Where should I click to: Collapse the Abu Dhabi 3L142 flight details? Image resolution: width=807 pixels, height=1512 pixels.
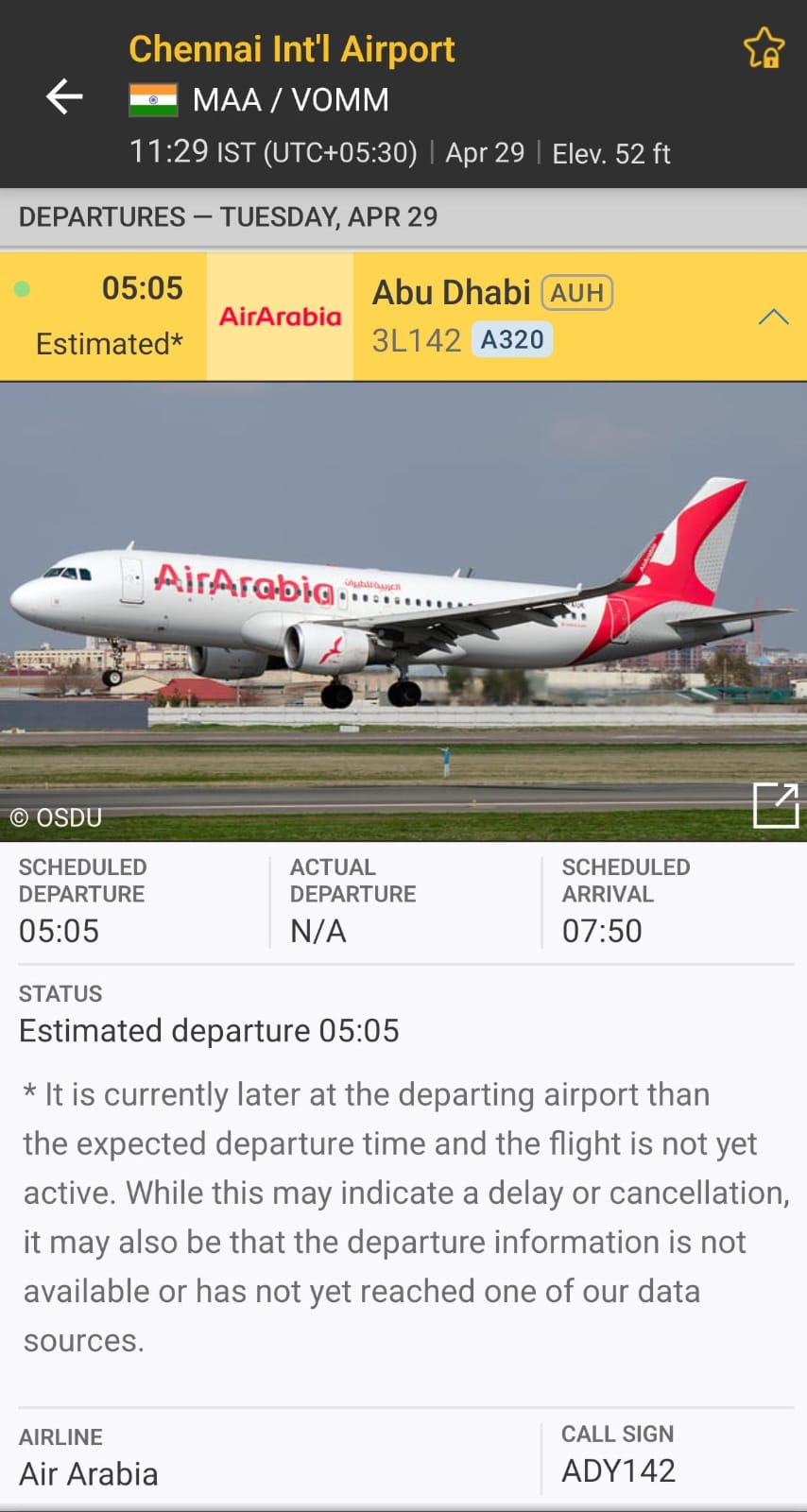click(x=773, y=317)
